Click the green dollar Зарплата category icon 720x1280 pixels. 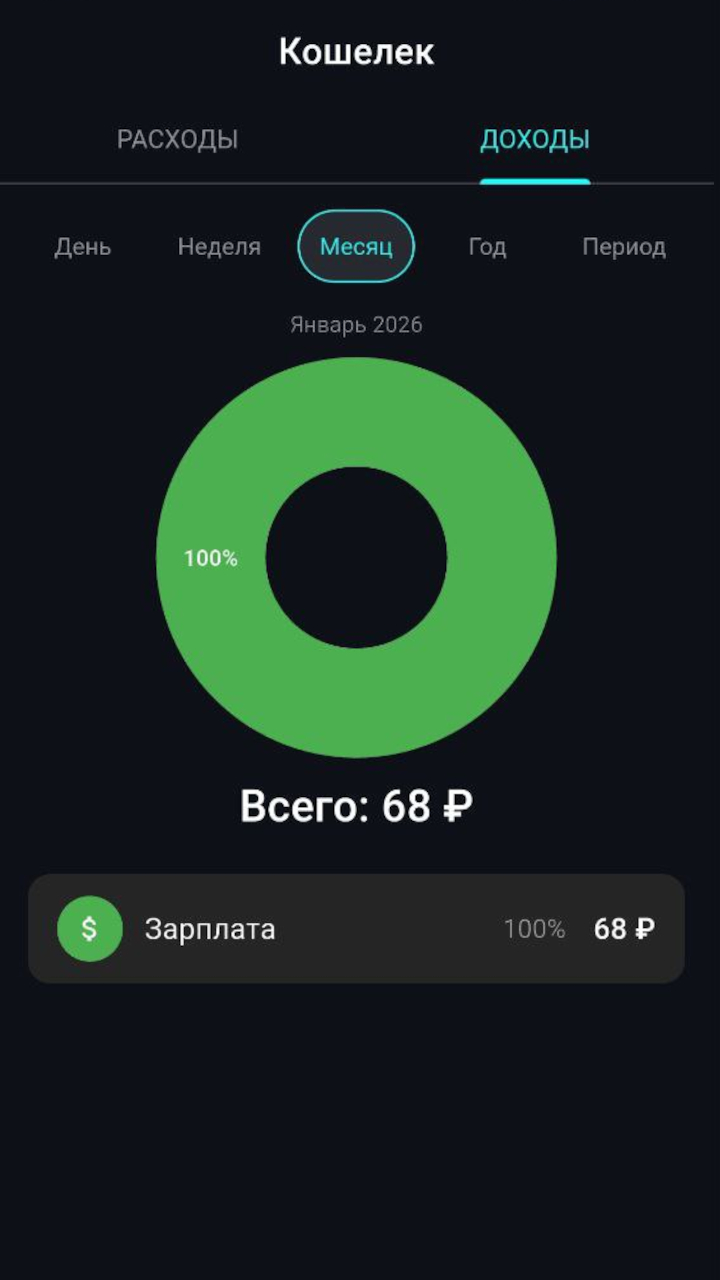pos(89,928)
